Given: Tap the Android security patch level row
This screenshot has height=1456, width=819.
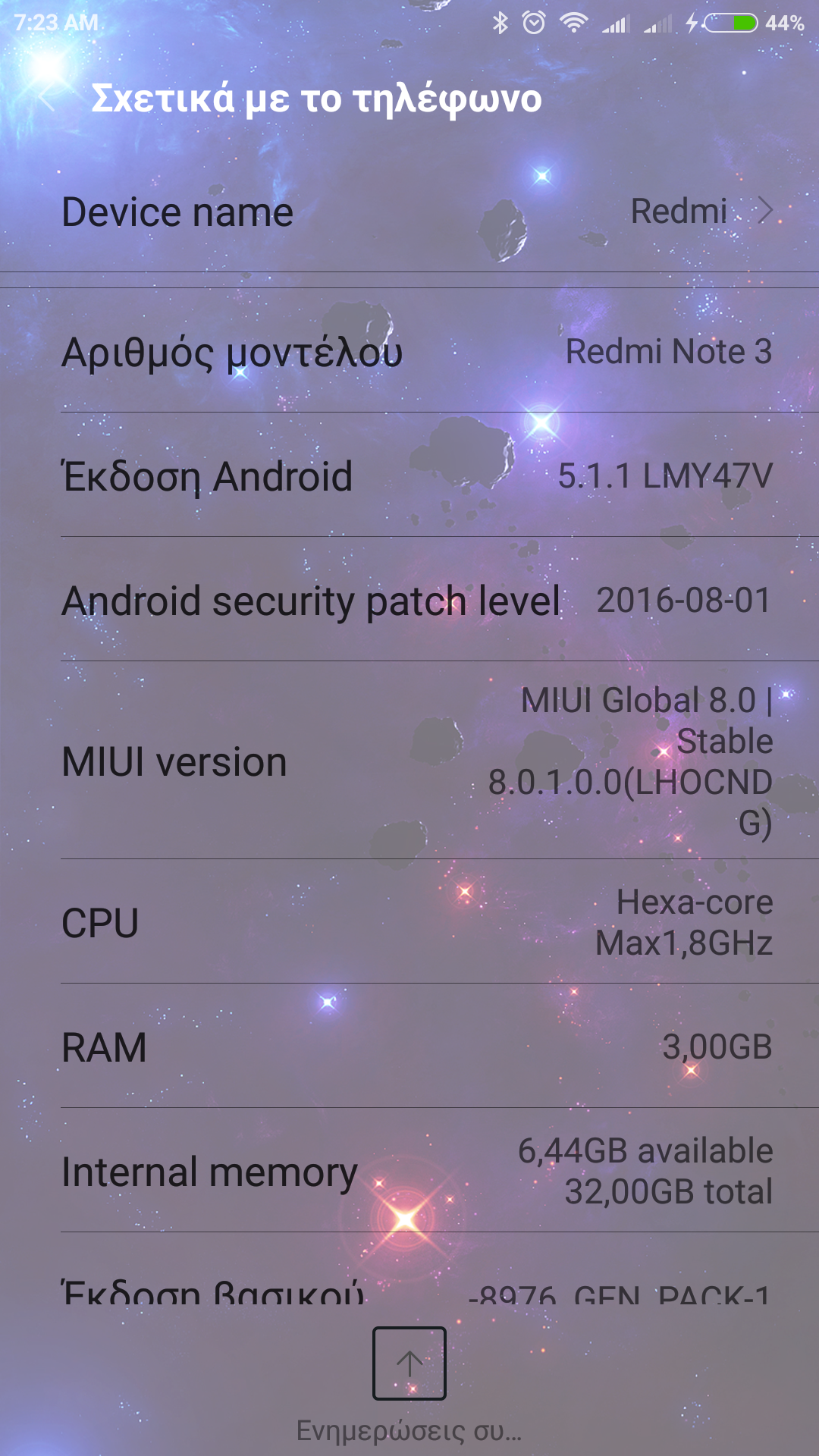Looking at the screenshot, I should coord(409,601).
